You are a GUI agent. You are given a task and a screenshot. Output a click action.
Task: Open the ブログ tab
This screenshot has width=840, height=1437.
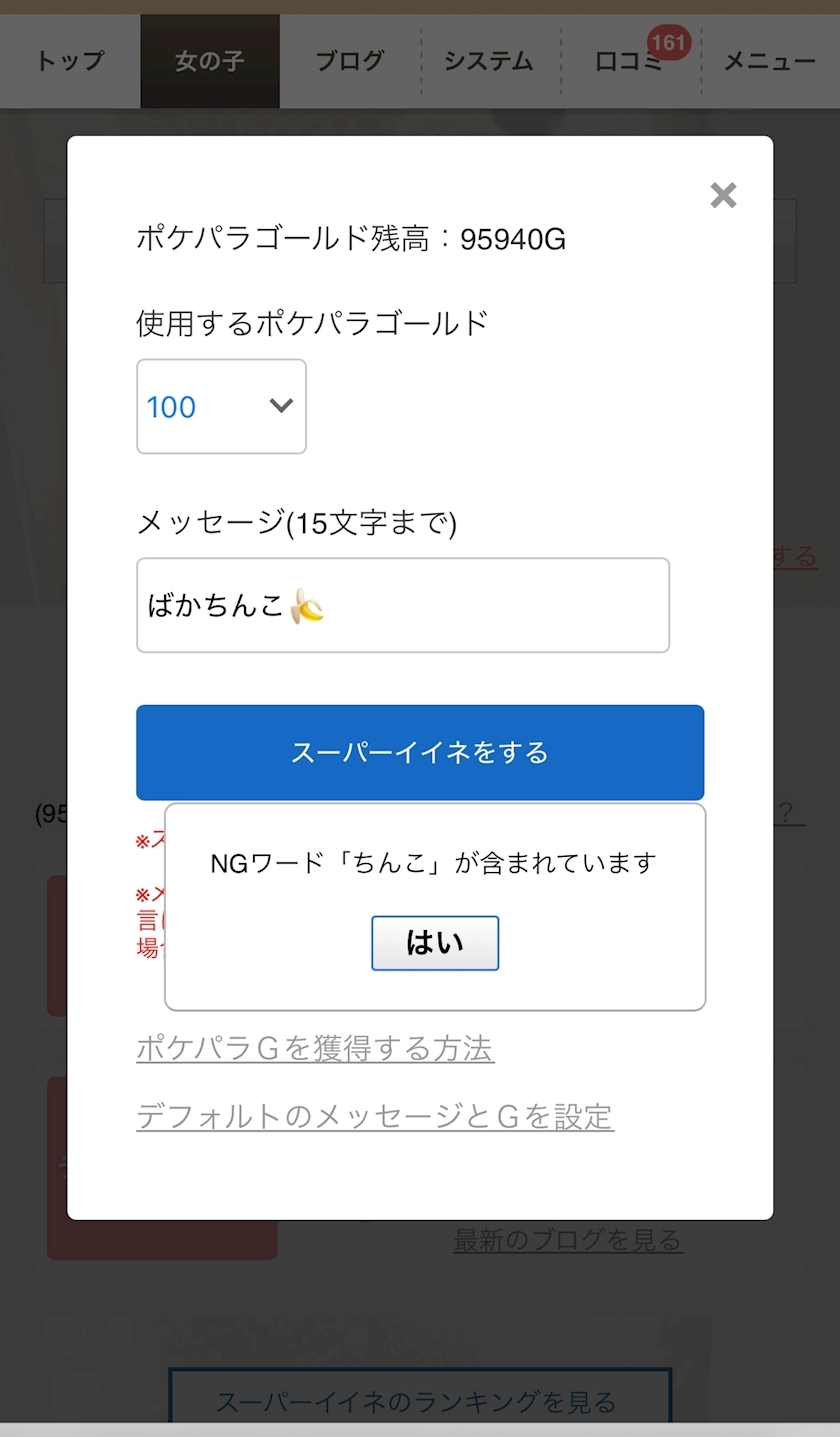[x=349, y=61]
